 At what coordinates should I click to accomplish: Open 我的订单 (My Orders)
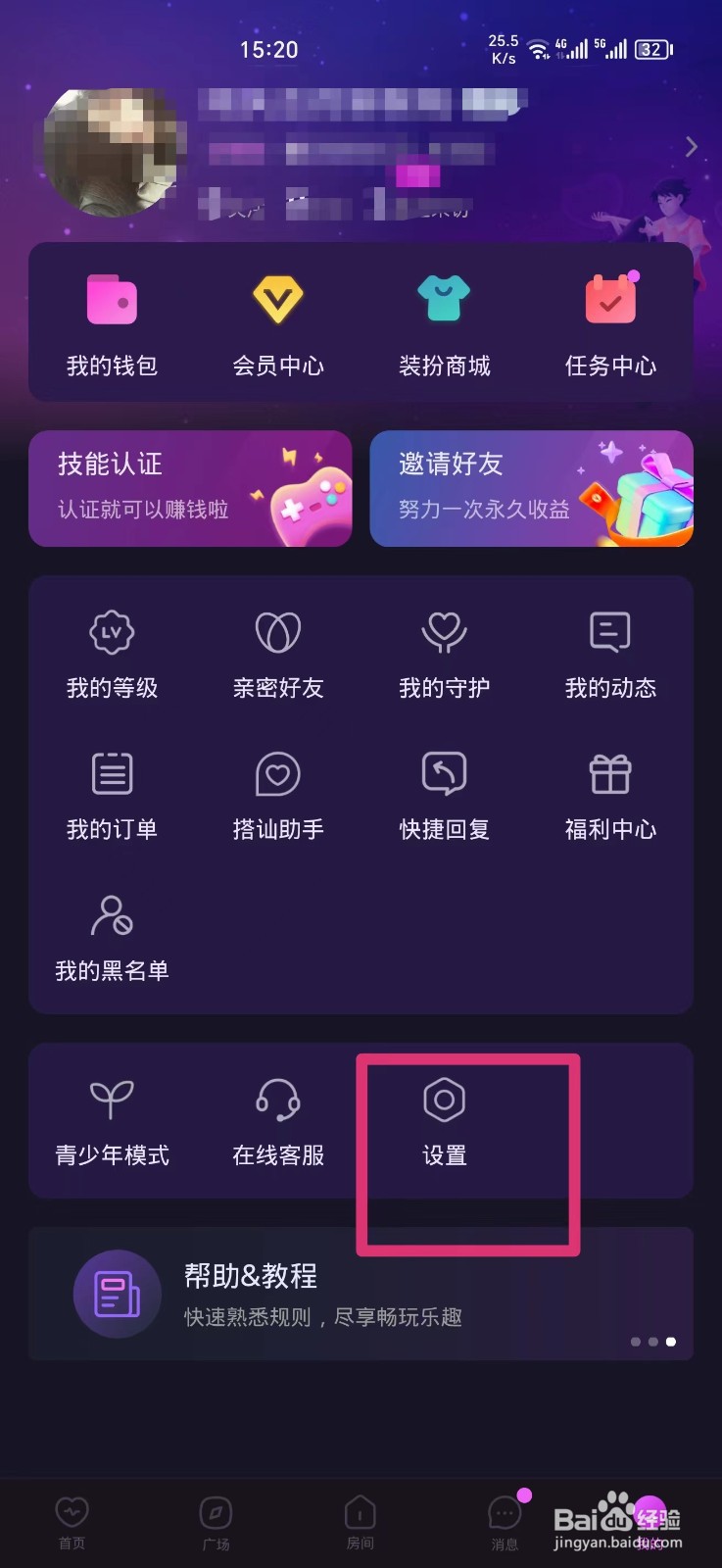[x=111, y=794]
